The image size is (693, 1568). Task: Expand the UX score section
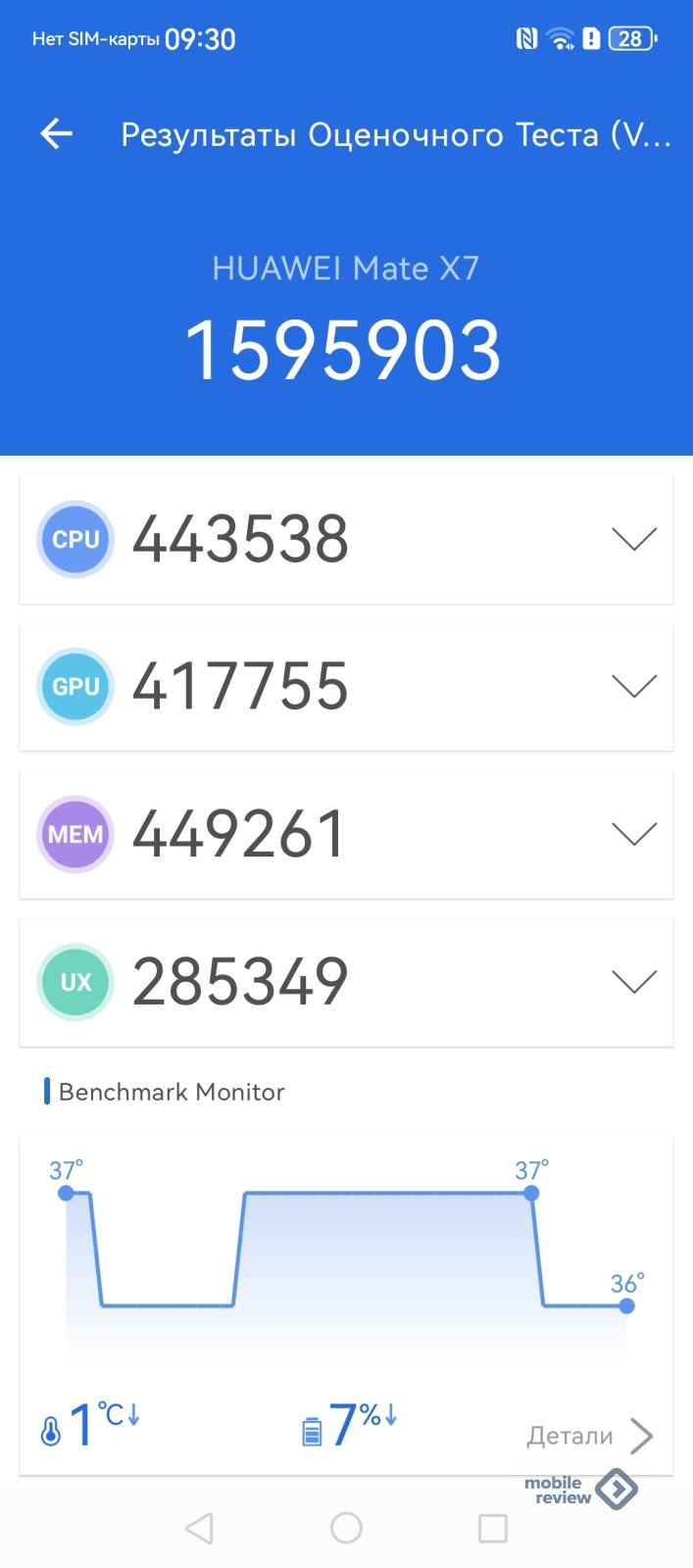coord(633,981)
